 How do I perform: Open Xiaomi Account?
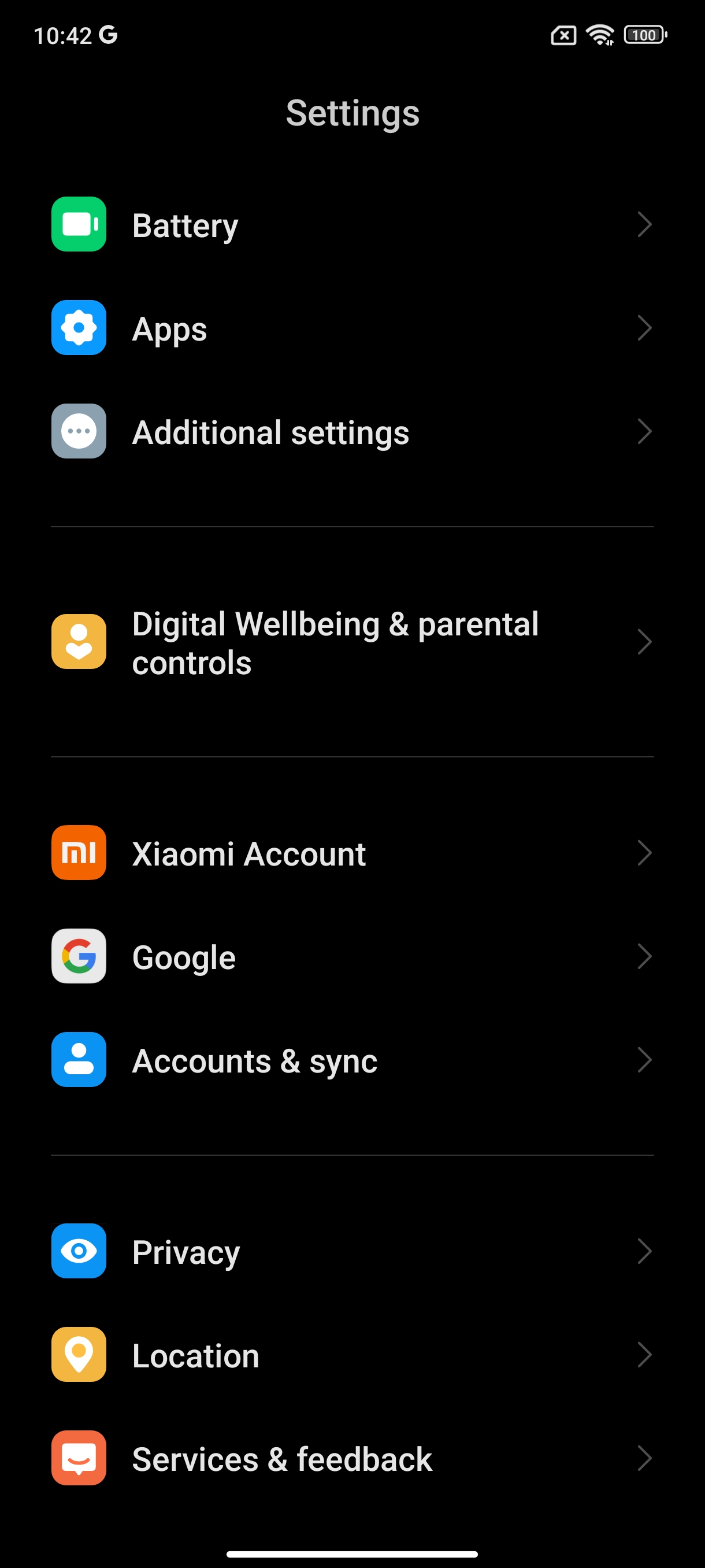352,853
